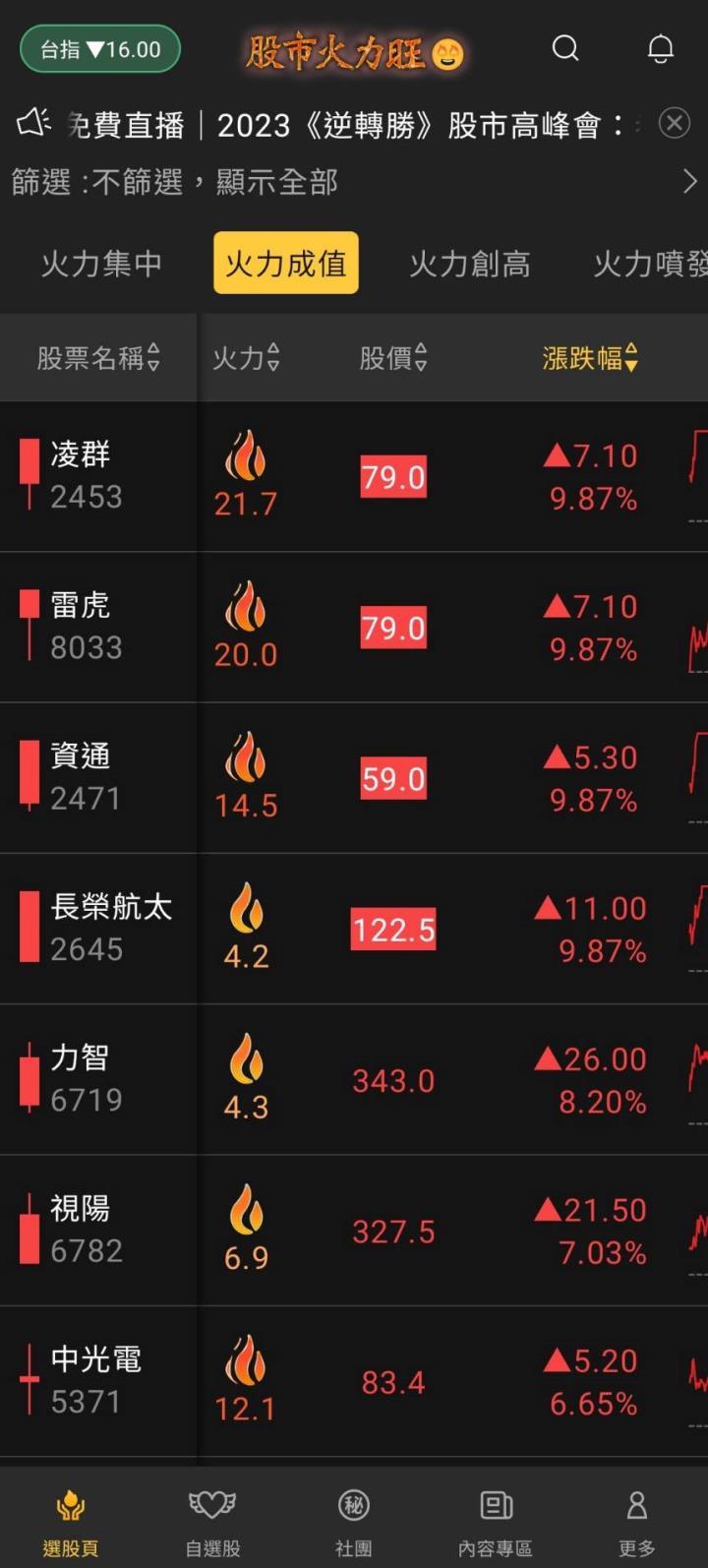Switch to the 火力創高 tab
The width and height of the screenshot is (708, 1568).
point(469,263)
